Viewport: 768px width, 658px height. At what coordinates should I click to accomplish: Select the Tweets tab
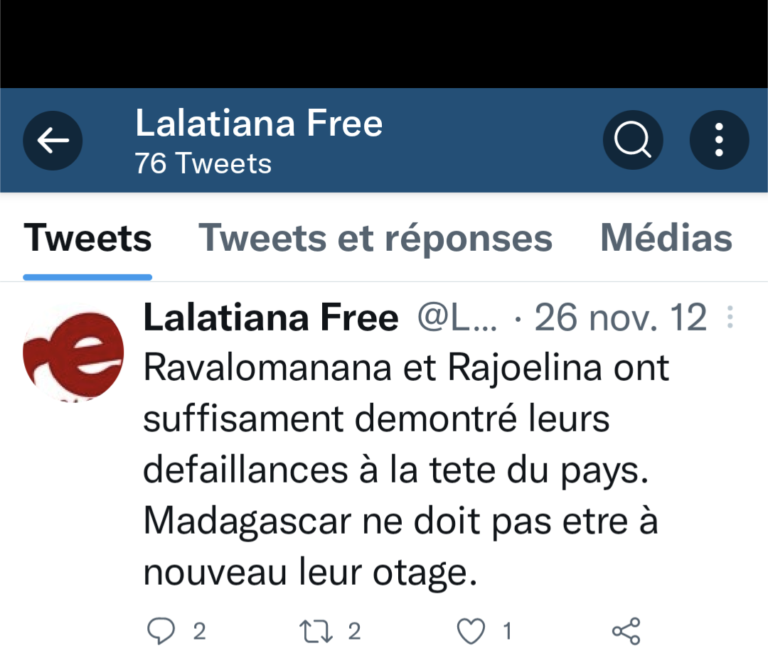(88, 239)
